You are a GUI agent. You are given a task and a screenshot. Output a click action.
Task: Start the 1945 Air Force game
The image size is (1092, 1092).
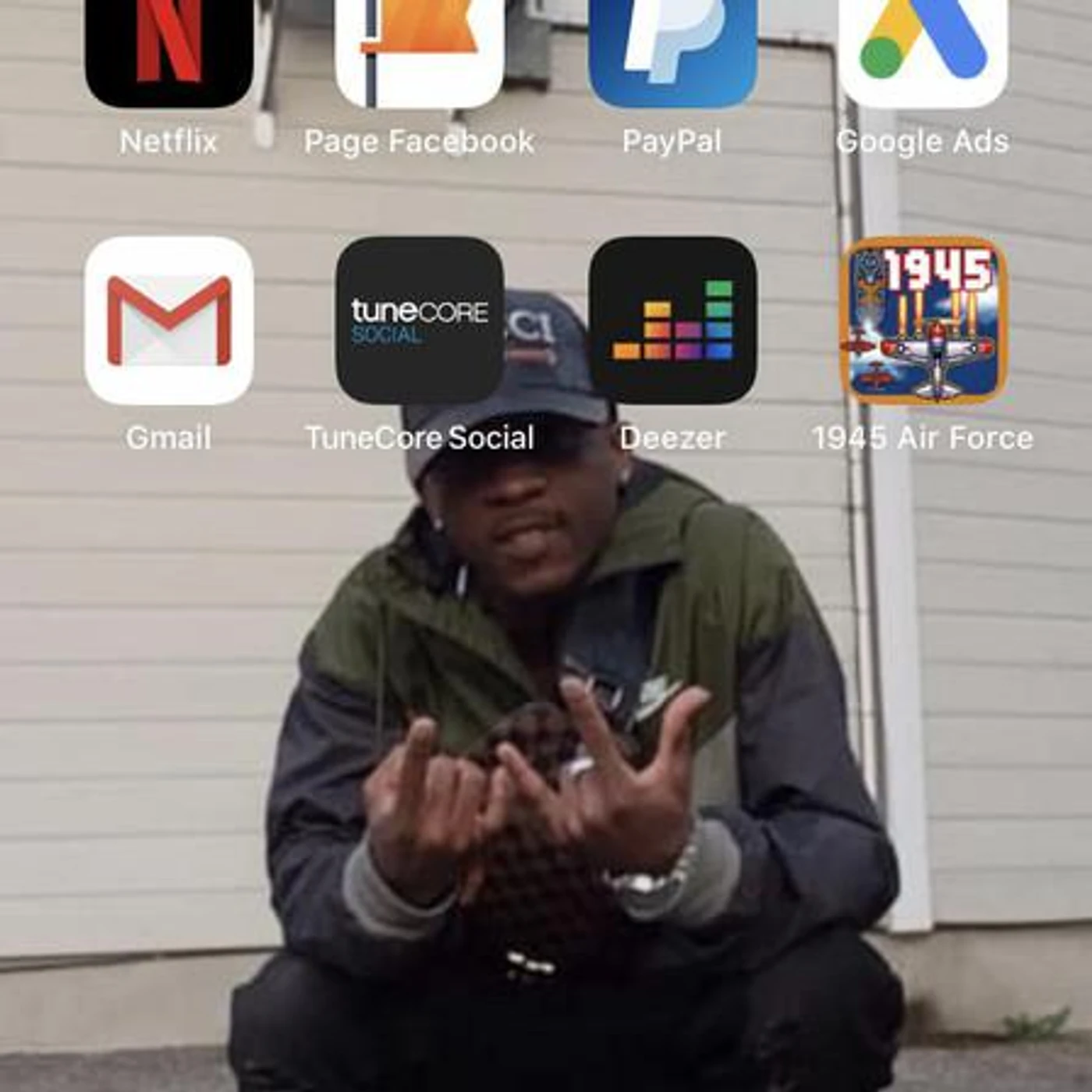(x=924, y=321)
